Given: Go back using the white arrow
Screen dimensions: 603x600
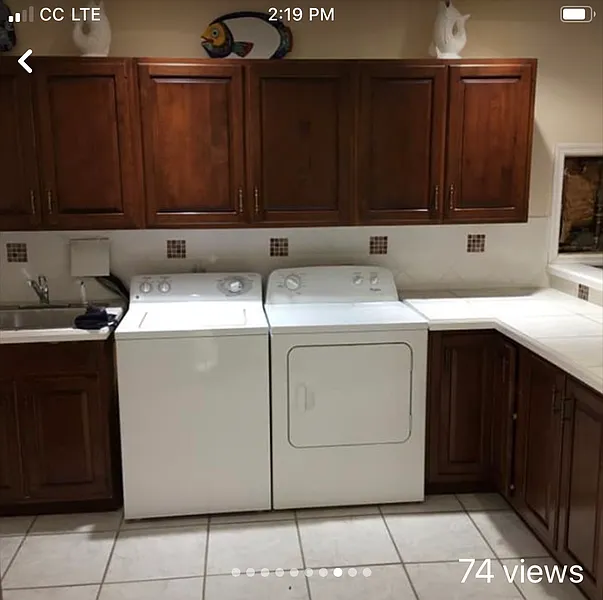Looking at the screenshot, I should 25,62.
